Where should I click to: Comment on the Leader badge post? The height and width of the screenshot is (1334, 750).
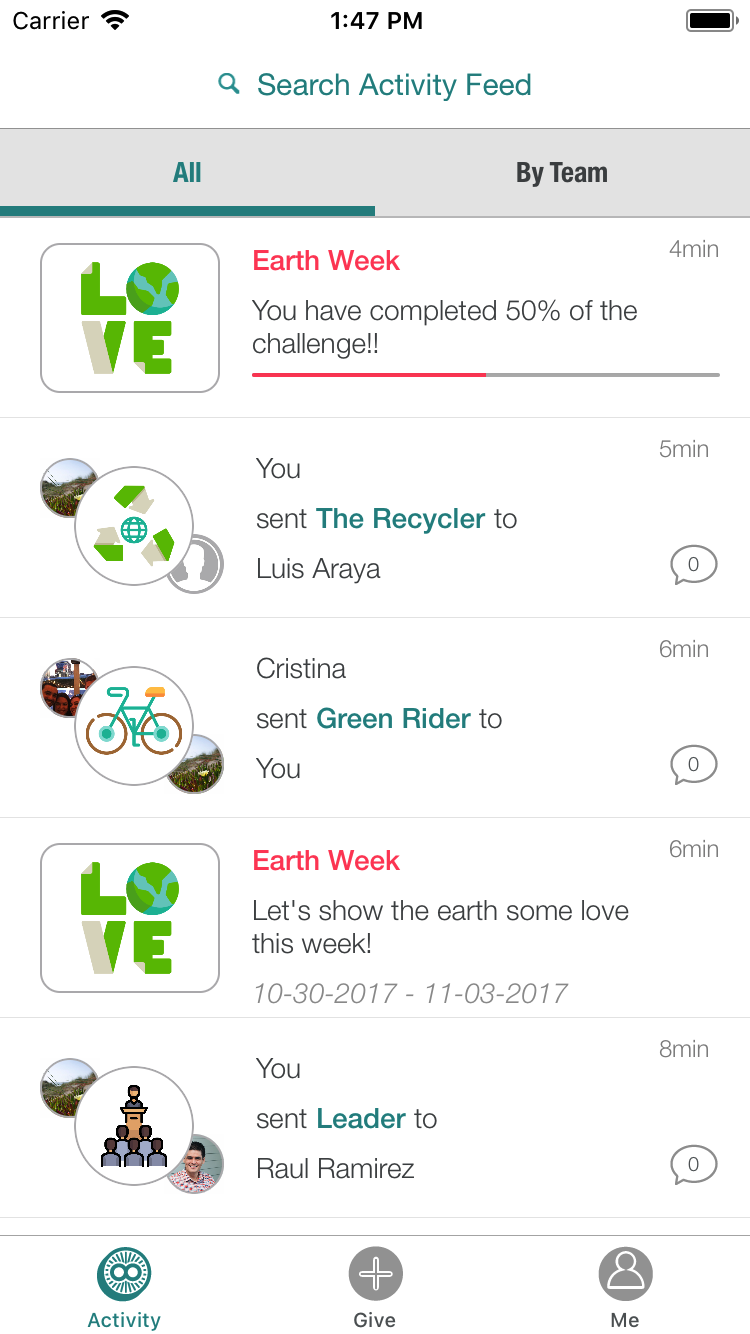pos(693,1166)
